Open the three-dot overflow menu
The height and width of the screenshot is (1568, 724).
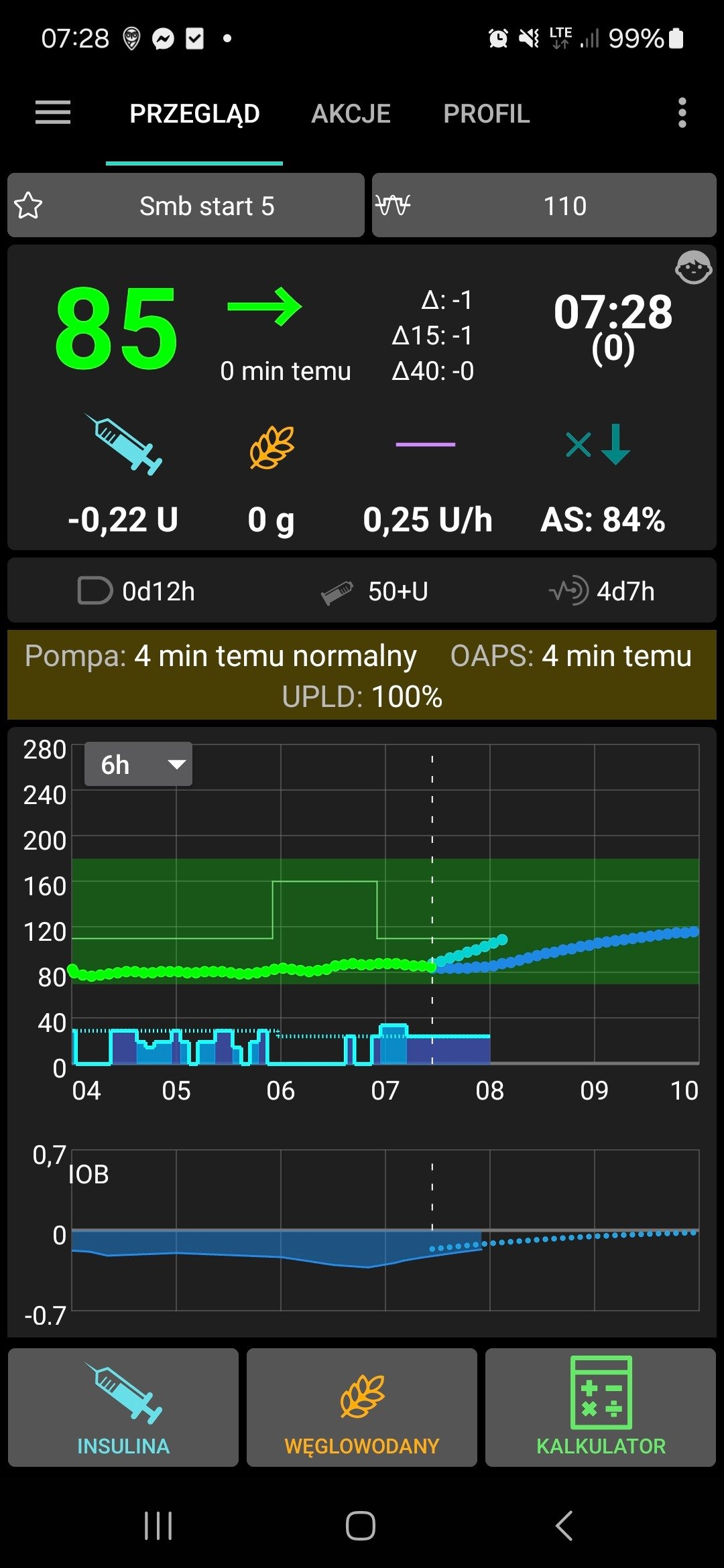(x=682, y=113)
